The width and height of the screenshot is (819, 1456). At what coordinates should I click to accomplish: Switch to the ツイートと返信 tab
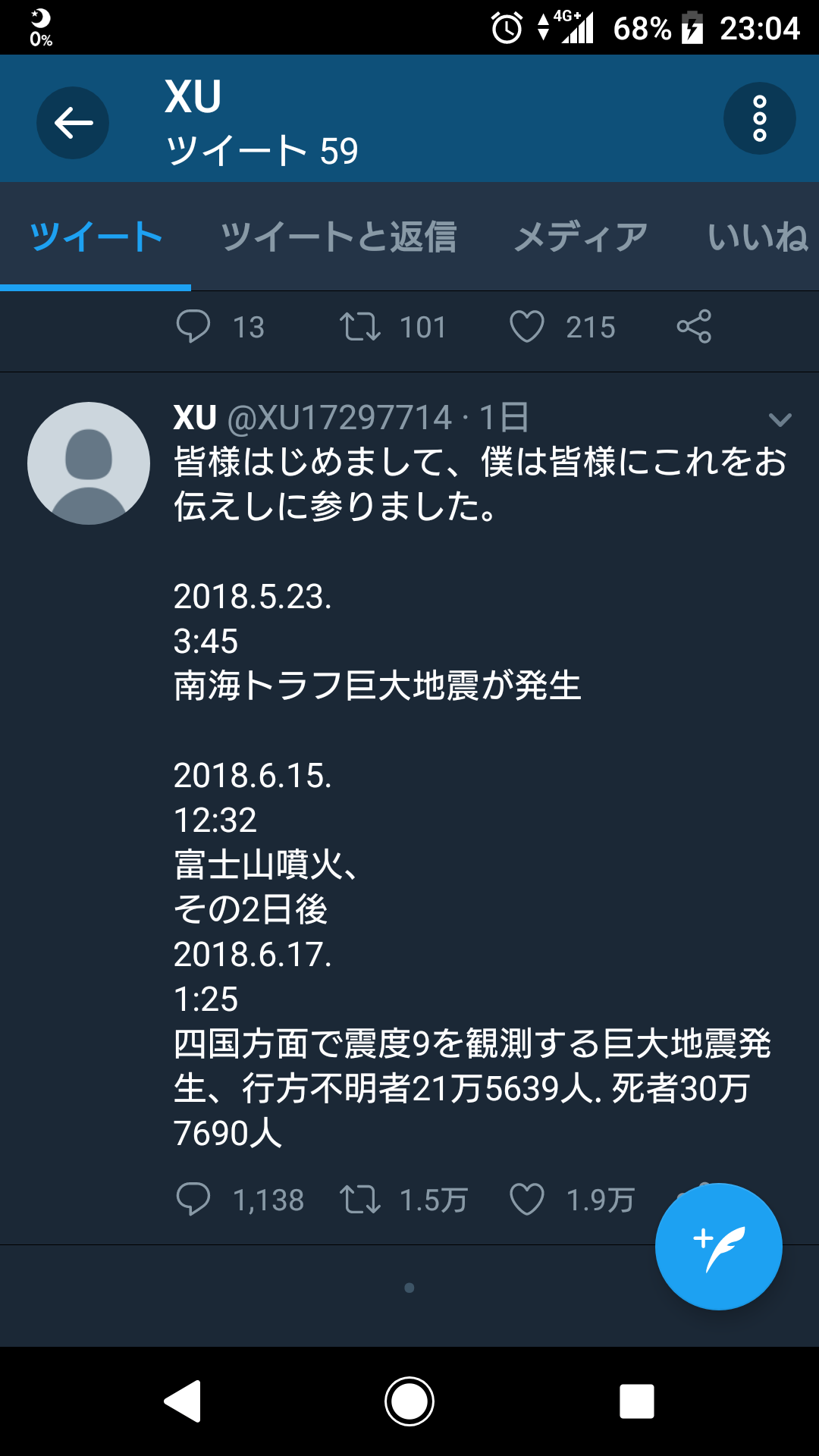click(x=338, y=237)
